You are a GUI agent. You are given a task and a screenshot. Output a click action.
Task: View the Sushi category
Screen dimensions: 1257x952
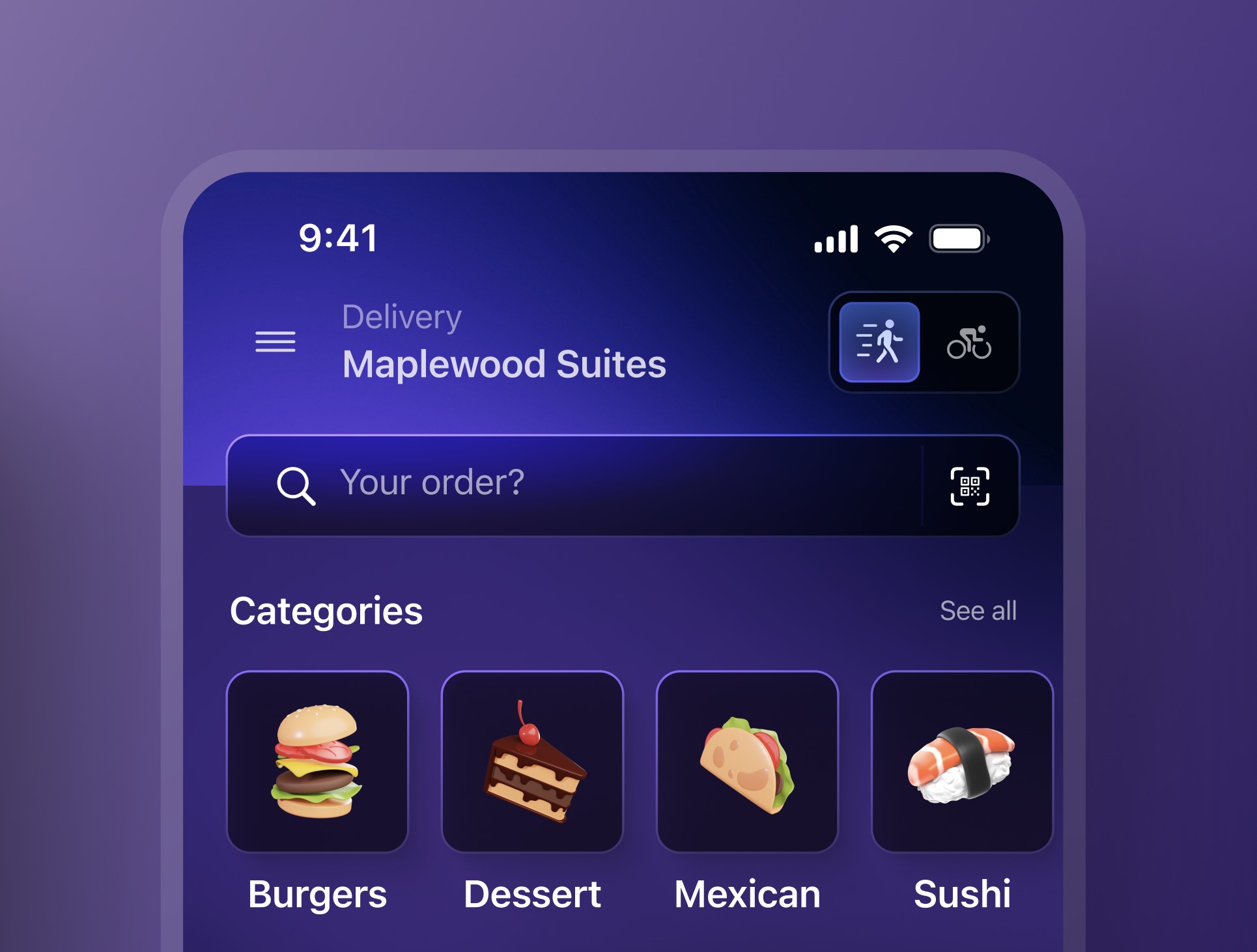tap(962, 761)
